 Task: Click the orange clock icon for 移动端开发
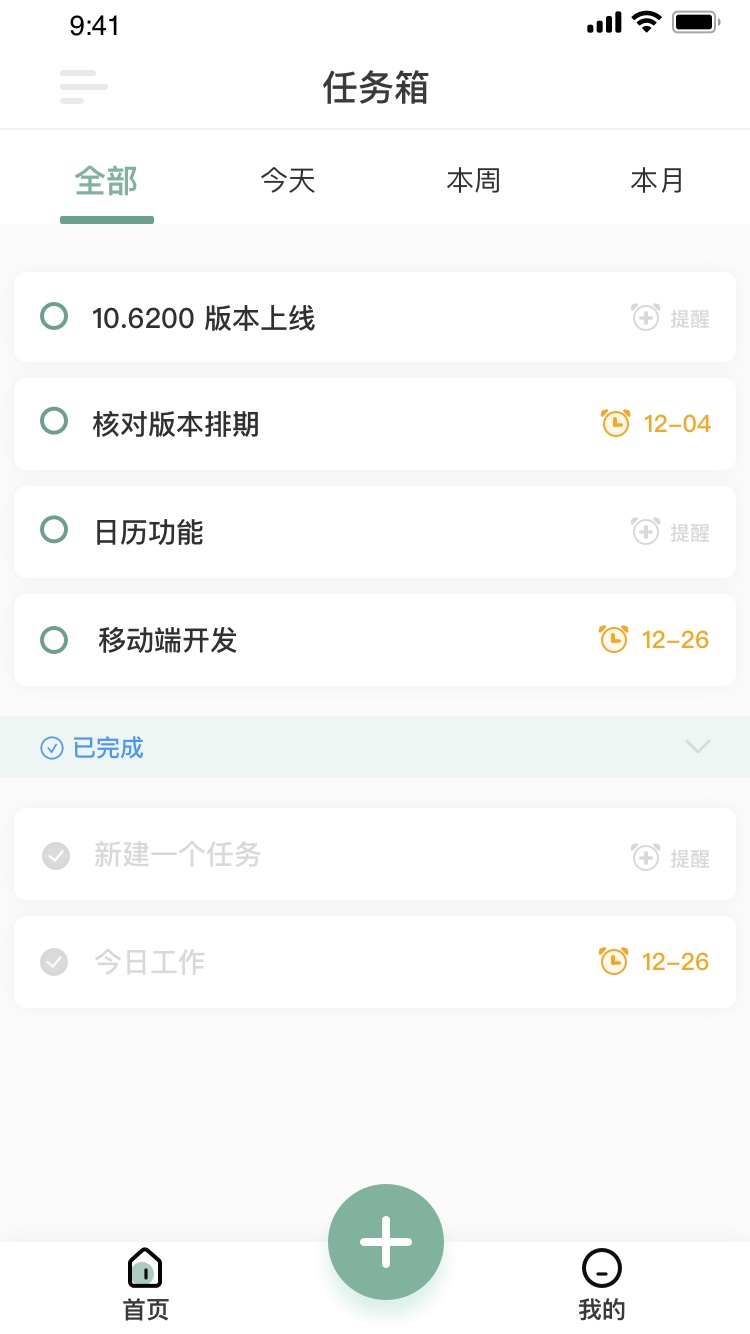pos(613,639)
